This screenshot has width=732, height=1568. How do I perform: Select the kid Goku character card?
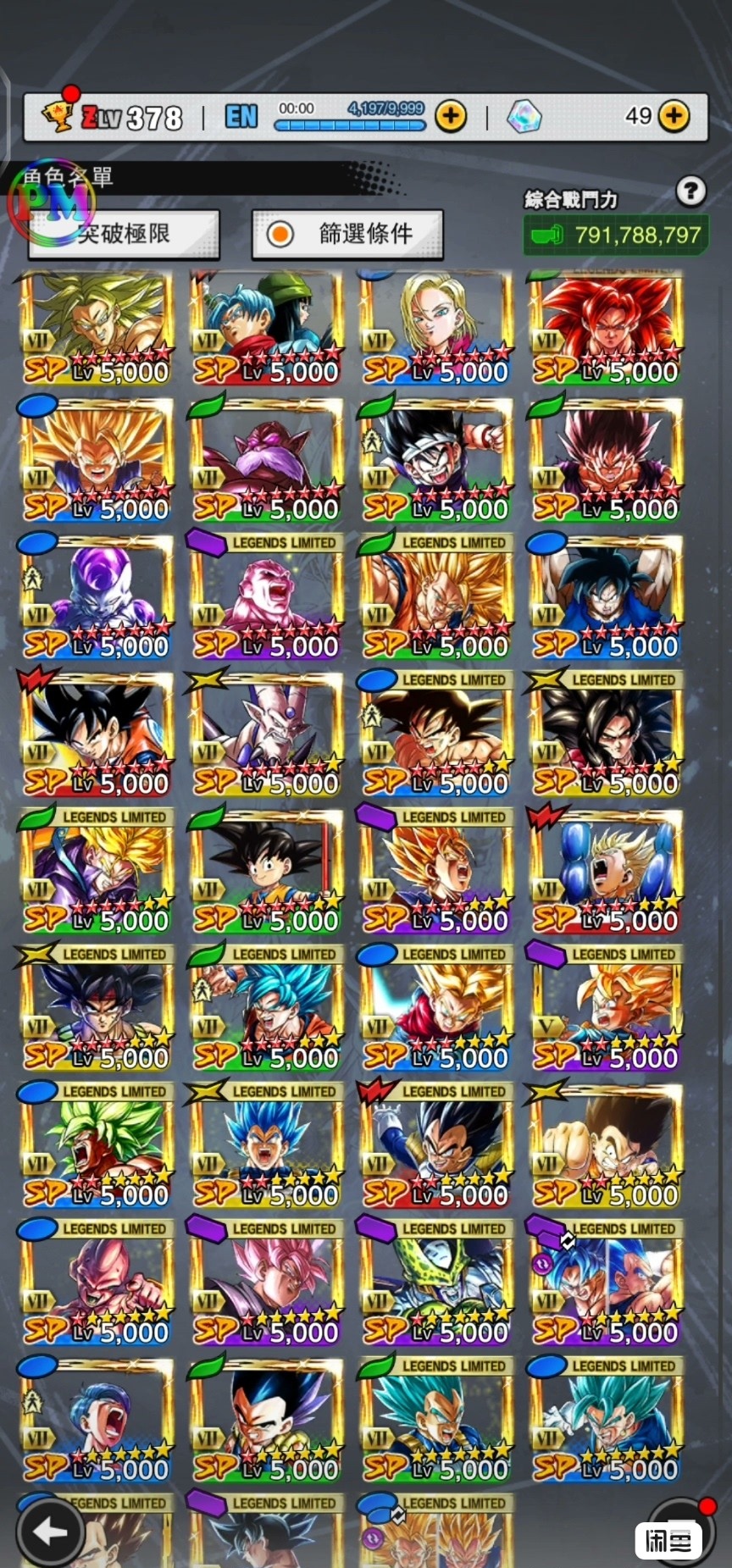coord(267,873)
